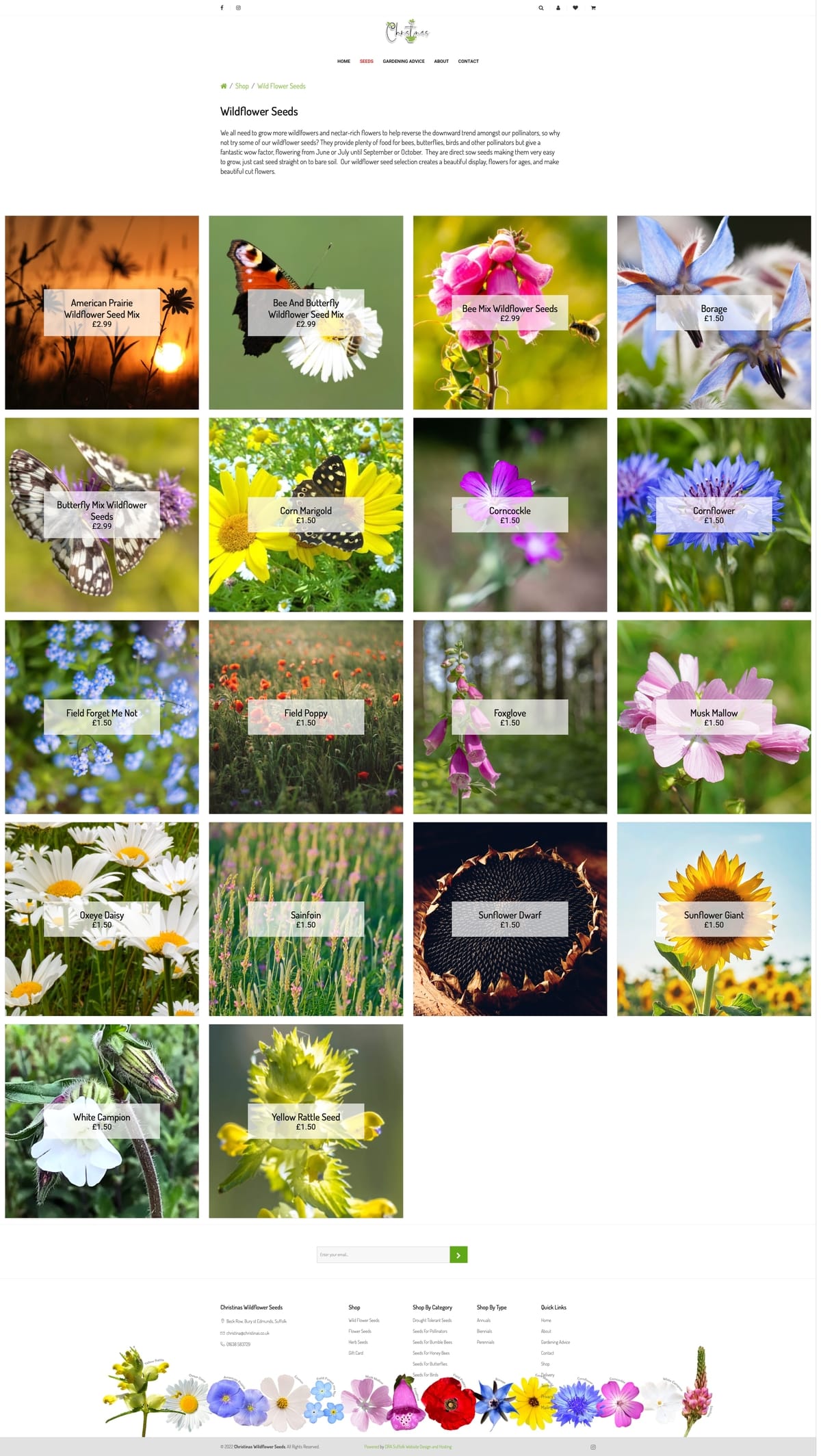Image resolution: width=821 pixels, height=1456 pixels.
Task: Open the shopping cart icon
Action: click(x=592, y=8)
